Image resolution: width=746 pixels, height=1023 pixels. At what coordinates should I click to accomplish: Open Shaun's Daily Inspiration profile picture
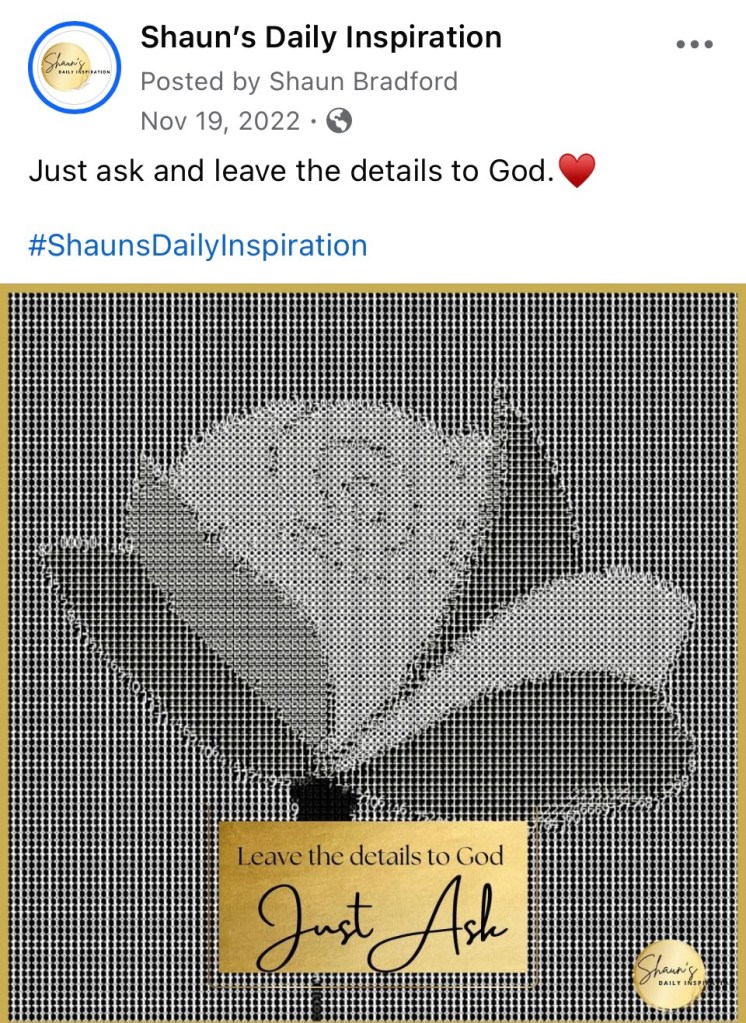(75, 67)
